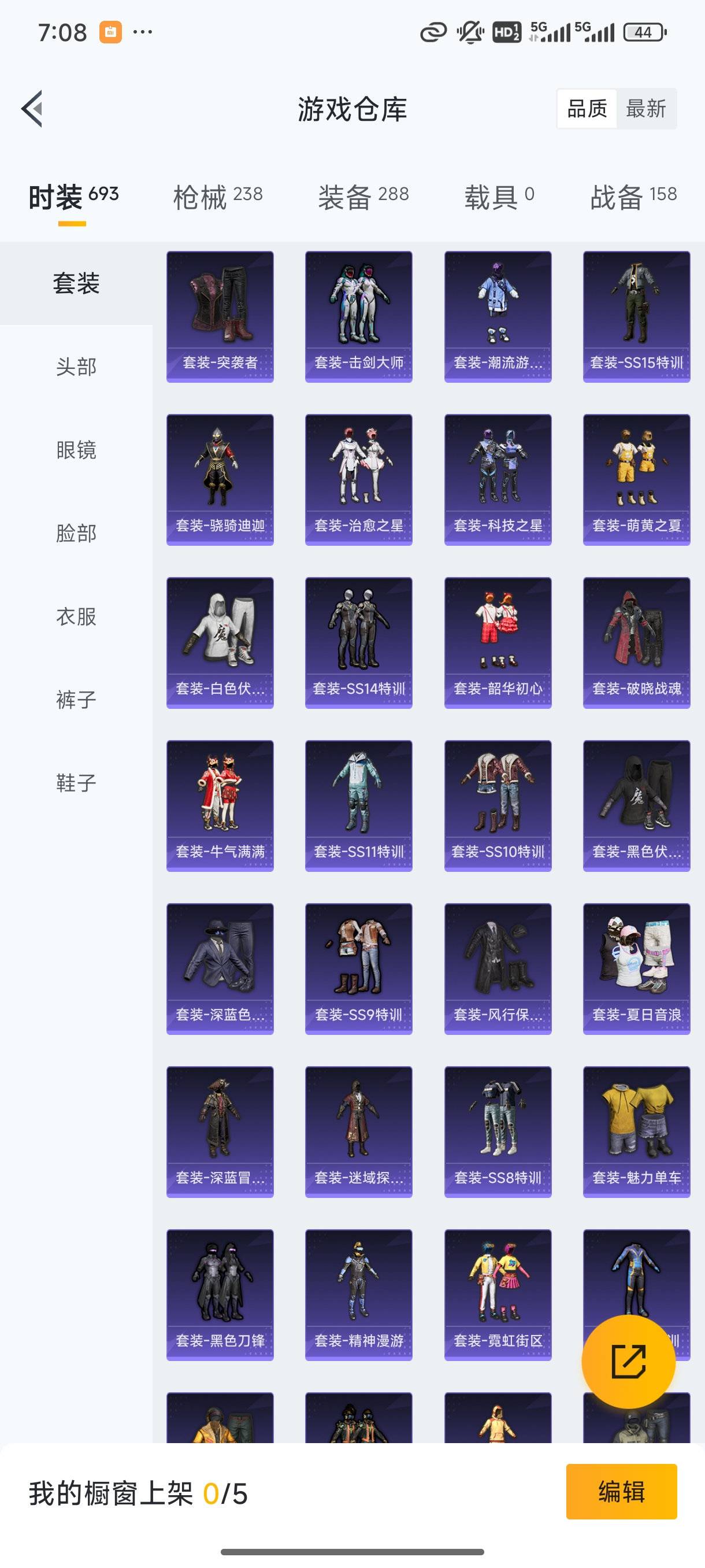Screen dimensions: 705x1568
Task: Tap the 套装-骁骑迪迦 item
Action: pos(220,479)
